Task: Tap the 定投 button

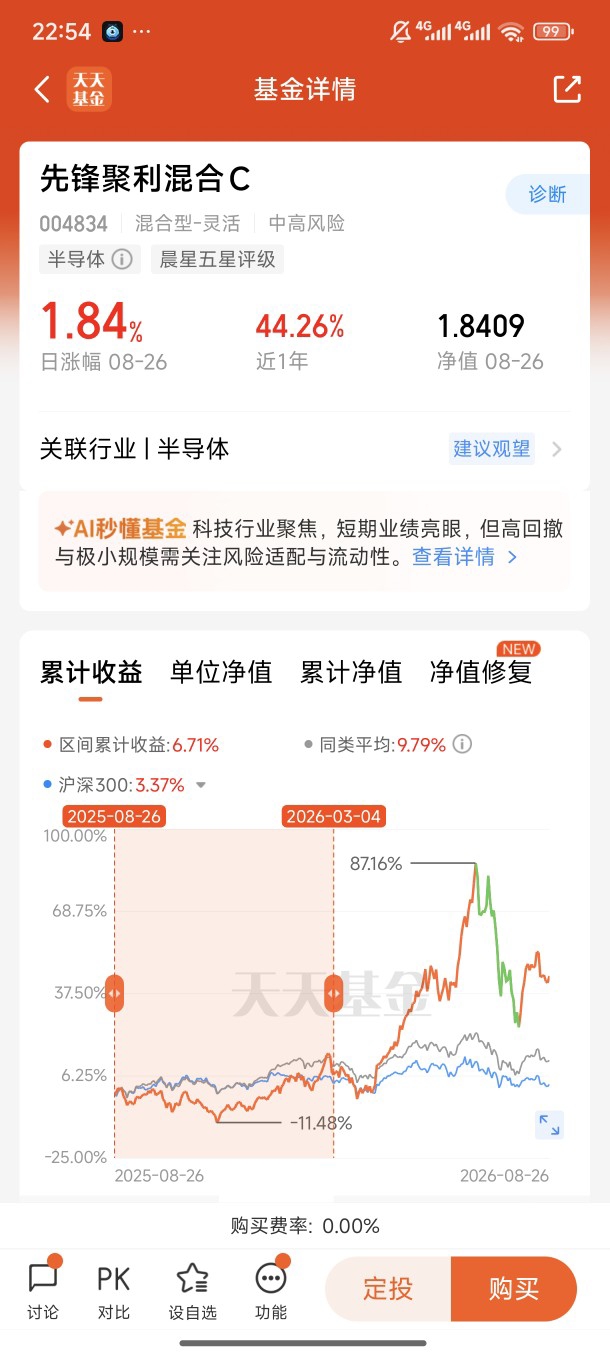Action: point(388,1289)
